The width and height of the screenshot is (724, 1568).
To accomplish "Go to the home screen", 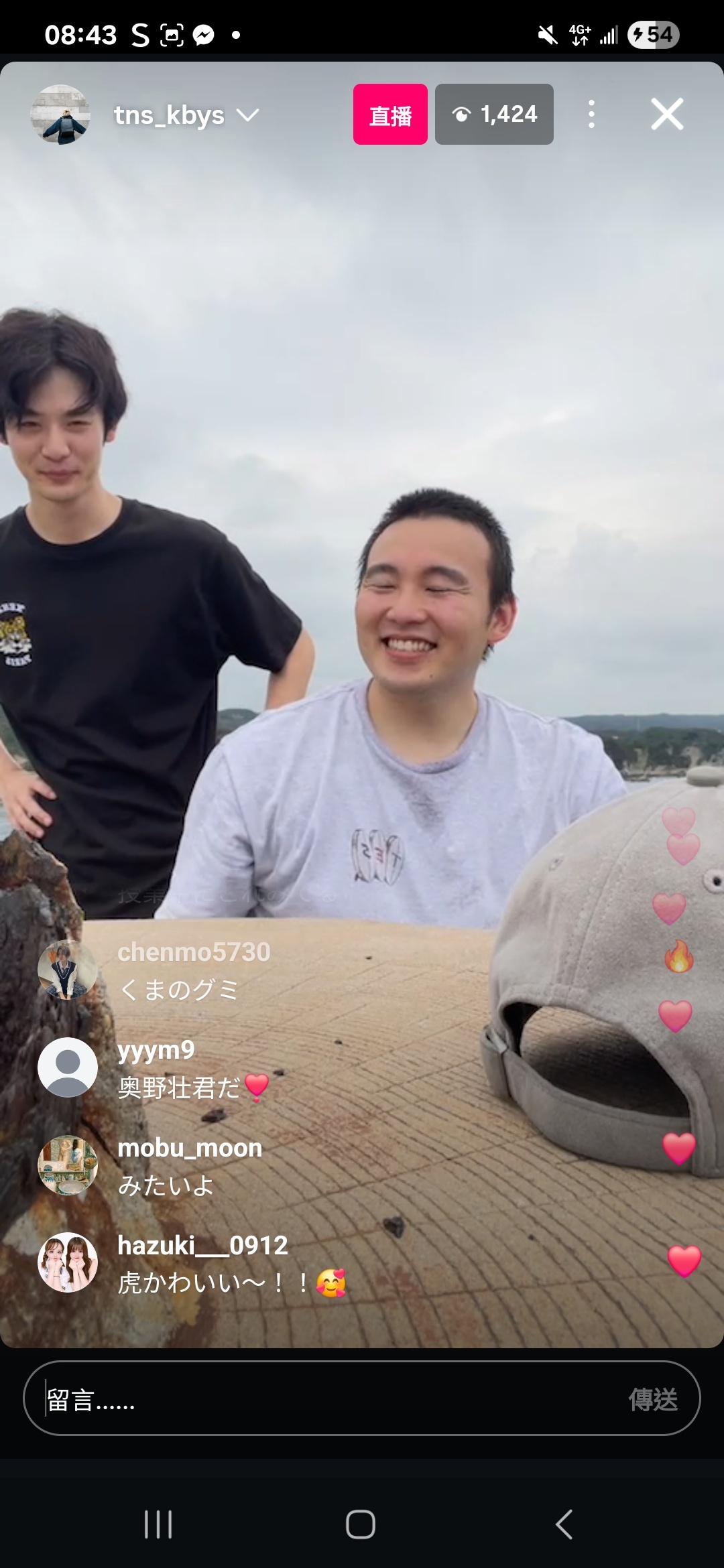I will 361,1524.
